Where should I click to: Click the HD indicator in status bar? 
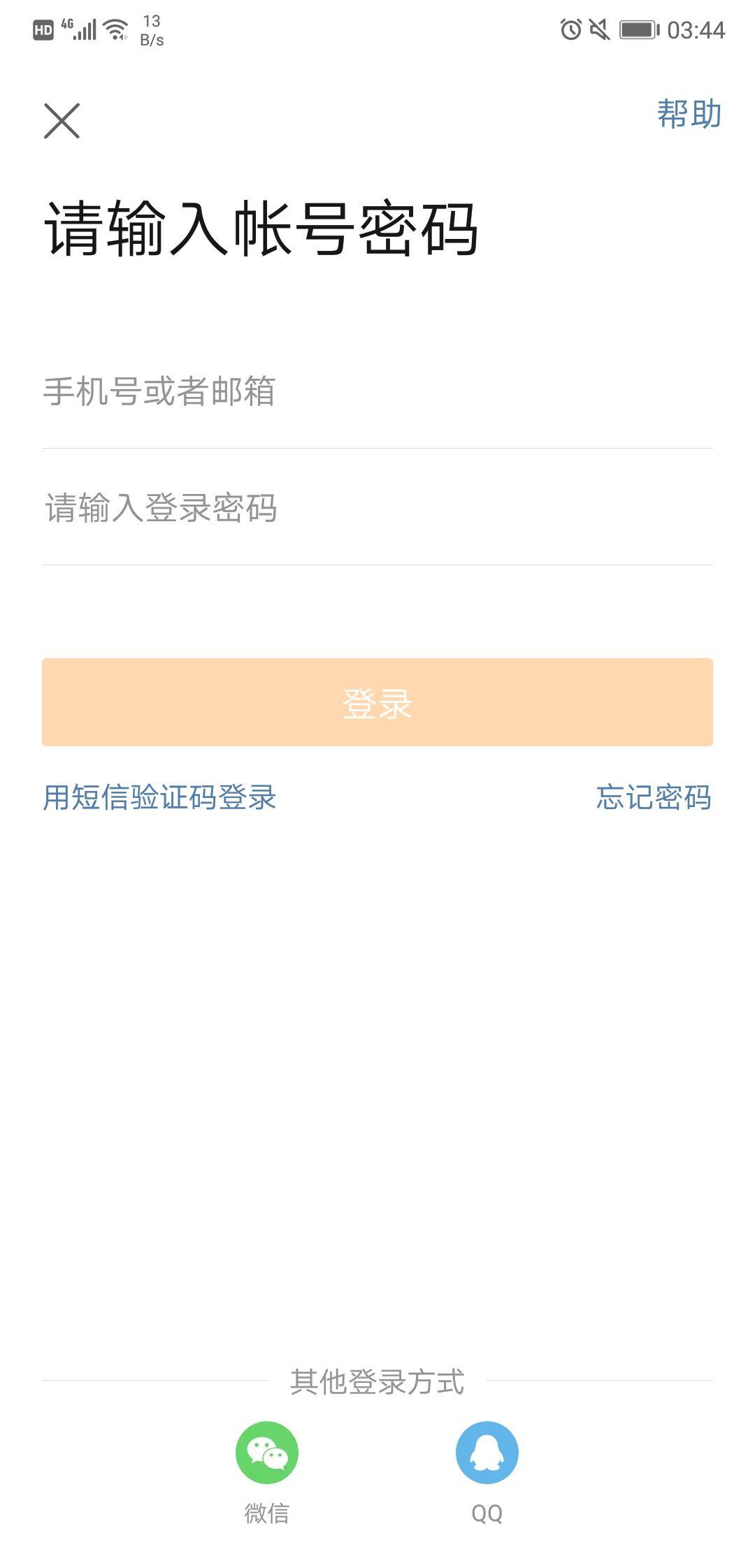tap(42, 28)
